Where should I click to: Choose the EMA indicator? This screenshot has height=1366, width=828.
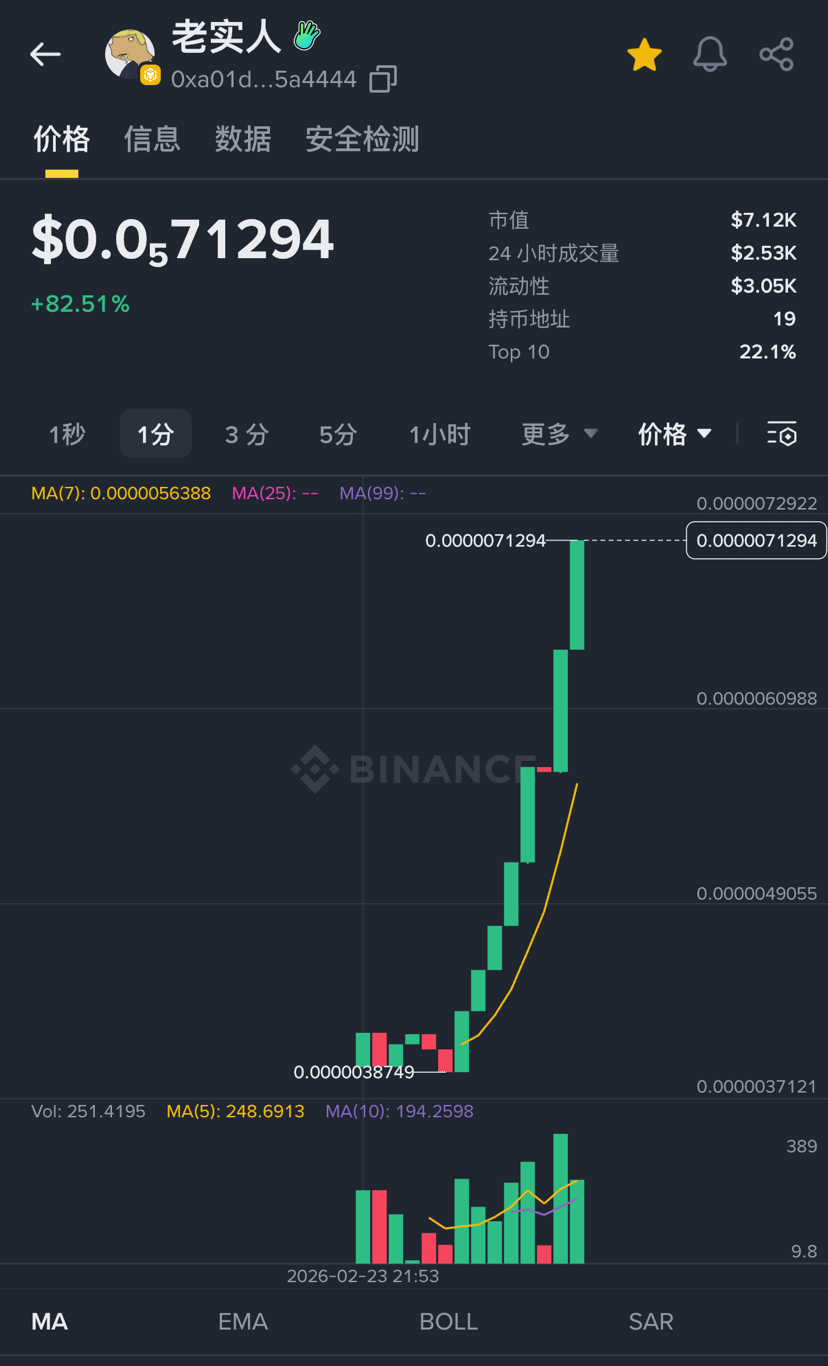243,1321
